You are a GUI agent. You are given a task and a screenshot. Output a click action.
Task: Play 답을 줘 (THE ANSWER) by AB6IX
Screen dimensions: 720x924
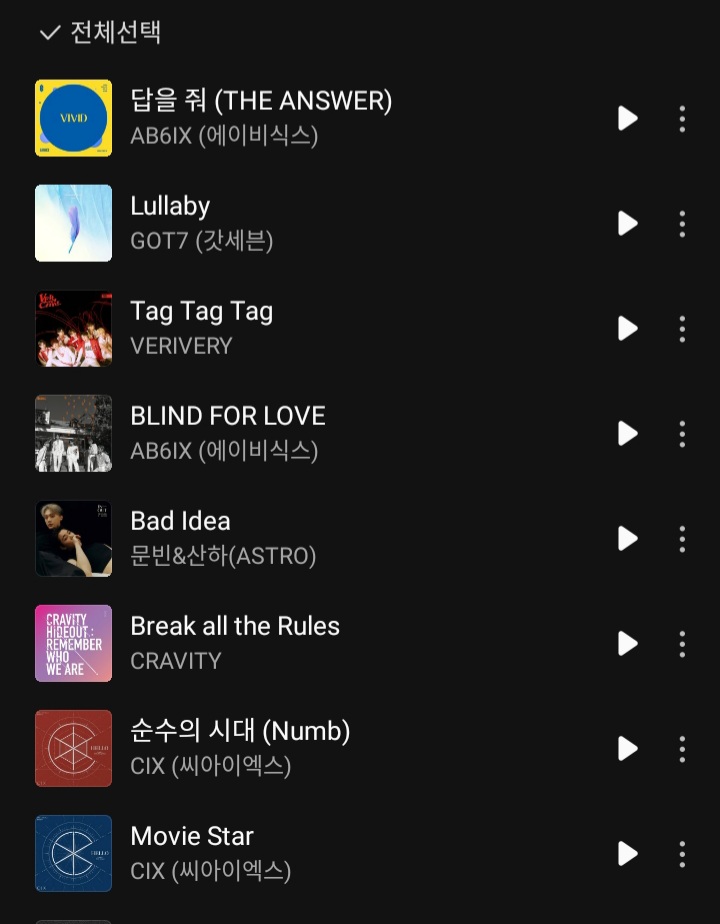point(628,118)
